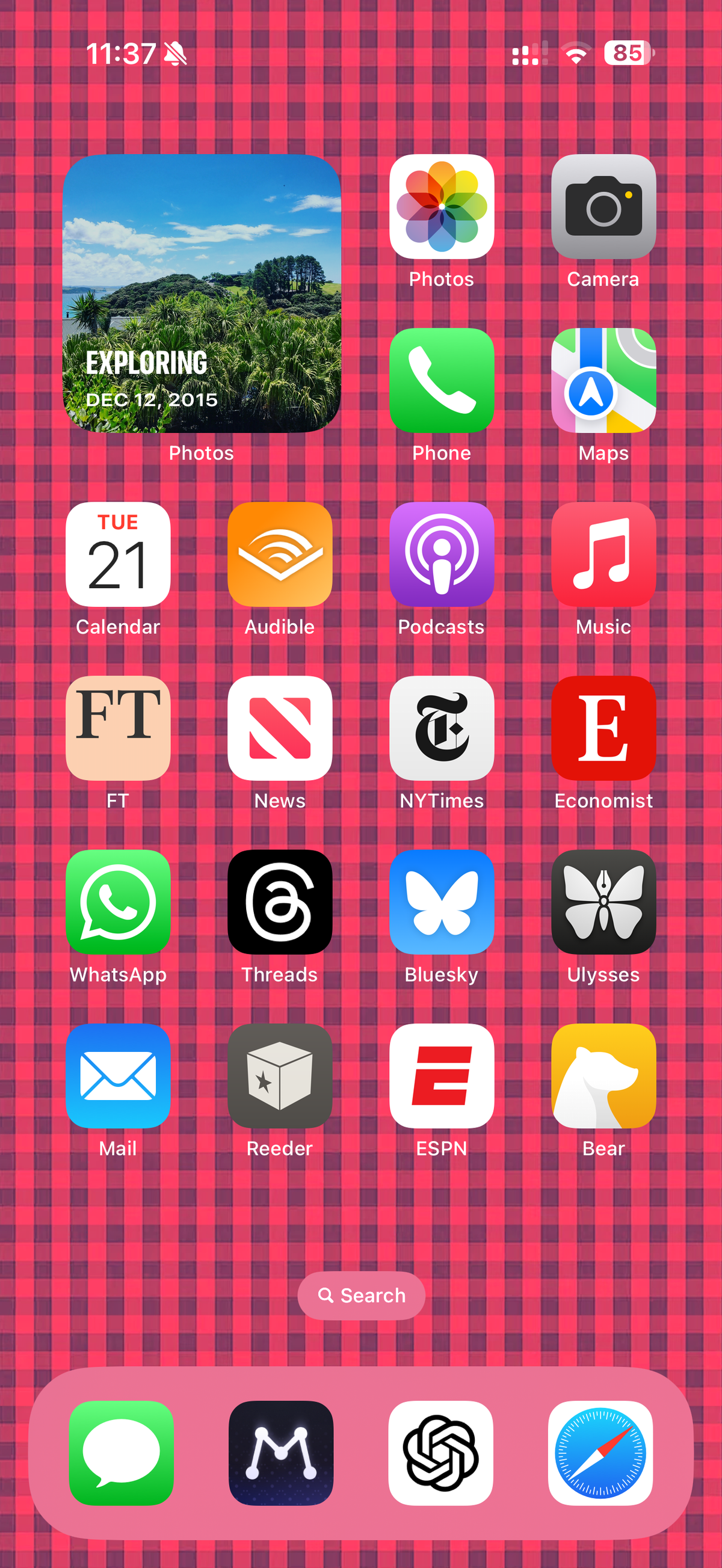
Task: Tap the Search pill
Action: tap(361, 1296)
